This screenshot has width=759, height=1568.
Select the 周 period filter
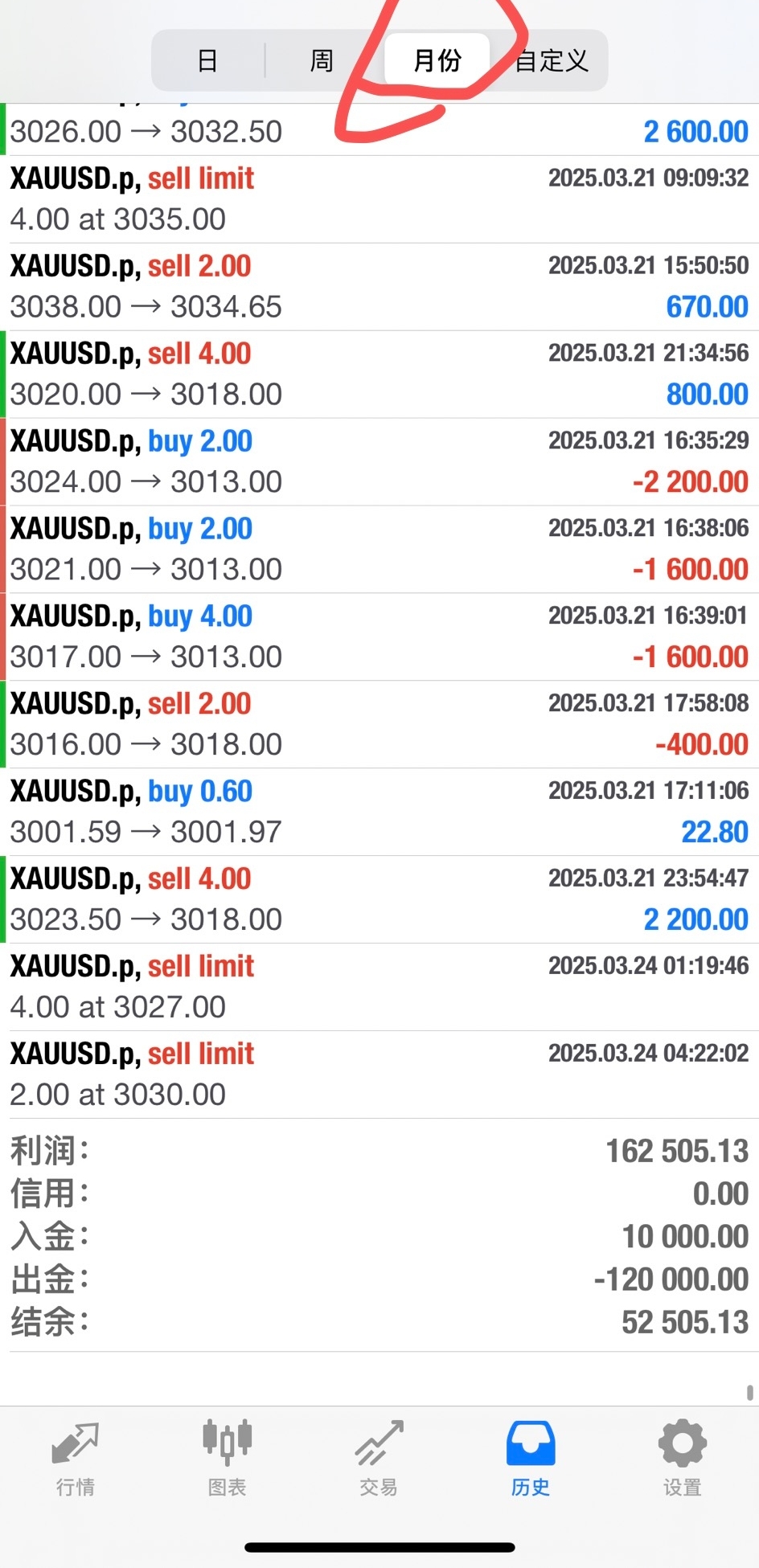pos(322,60)
